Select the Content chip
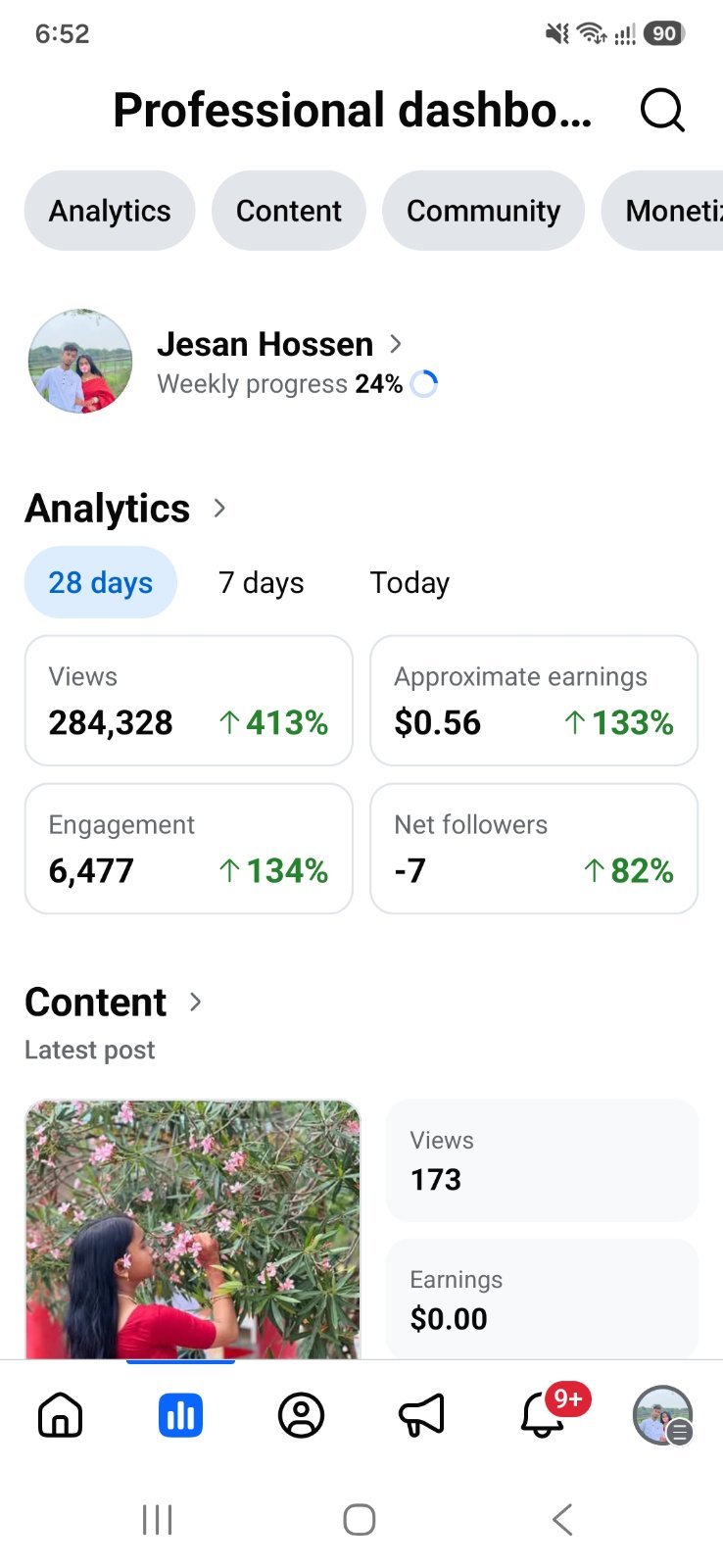The width and height of the screenshot is (723, 1568). tap(289, 211)
